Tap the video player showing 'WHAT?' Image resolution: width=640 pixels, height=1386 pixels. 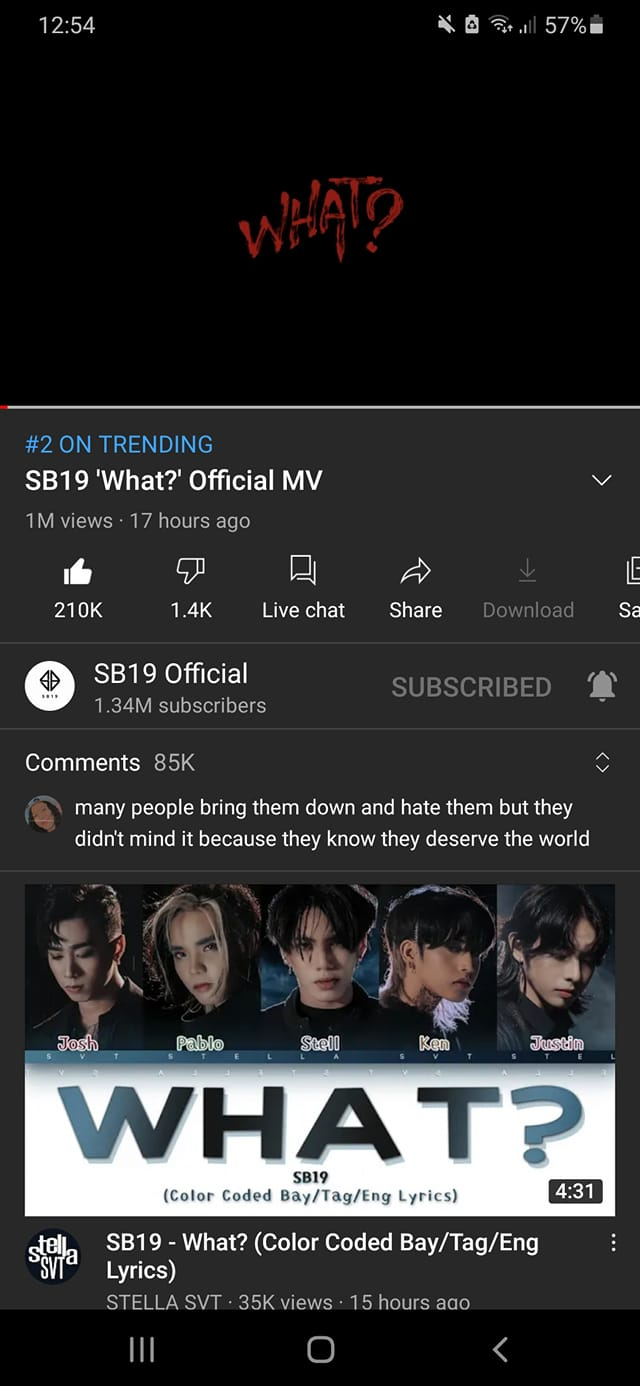(320, 220)
